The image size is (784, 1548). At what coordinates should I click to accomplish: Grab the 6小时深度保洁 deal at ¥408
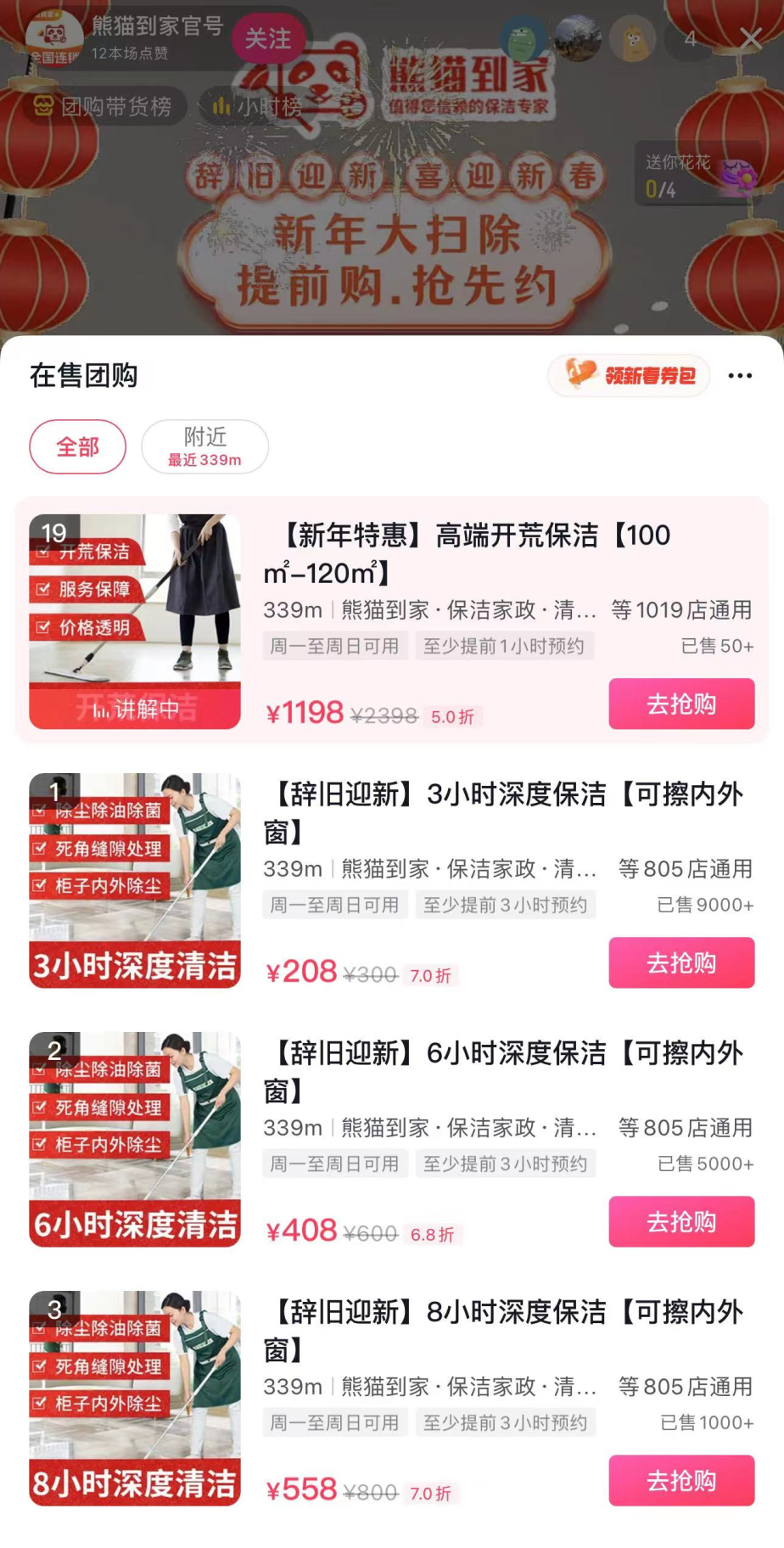click(680, 1221)
